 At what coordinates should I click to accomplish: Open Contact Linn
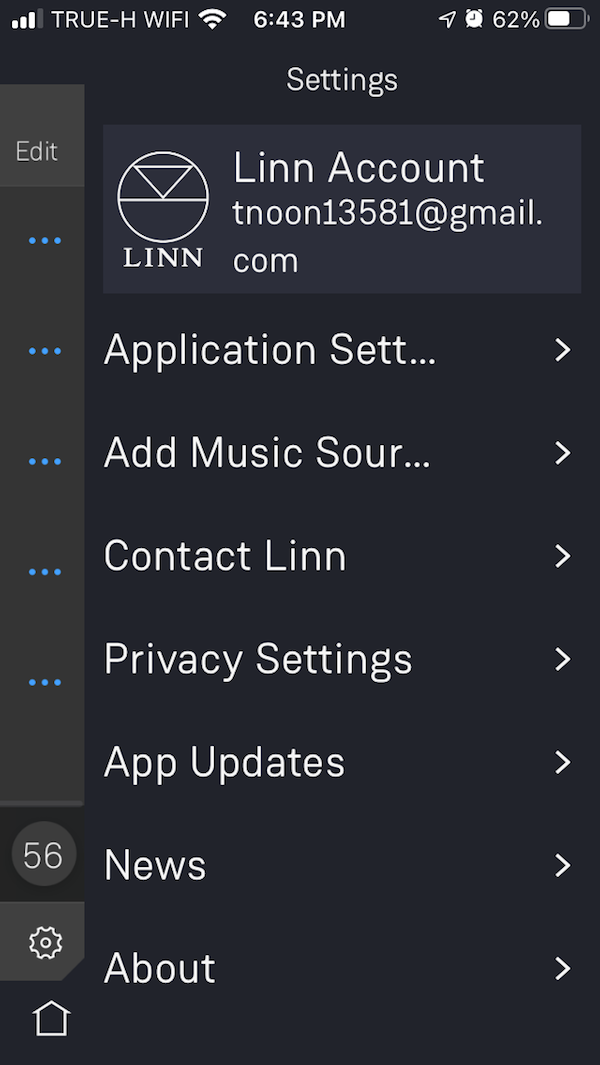point(342,556)
